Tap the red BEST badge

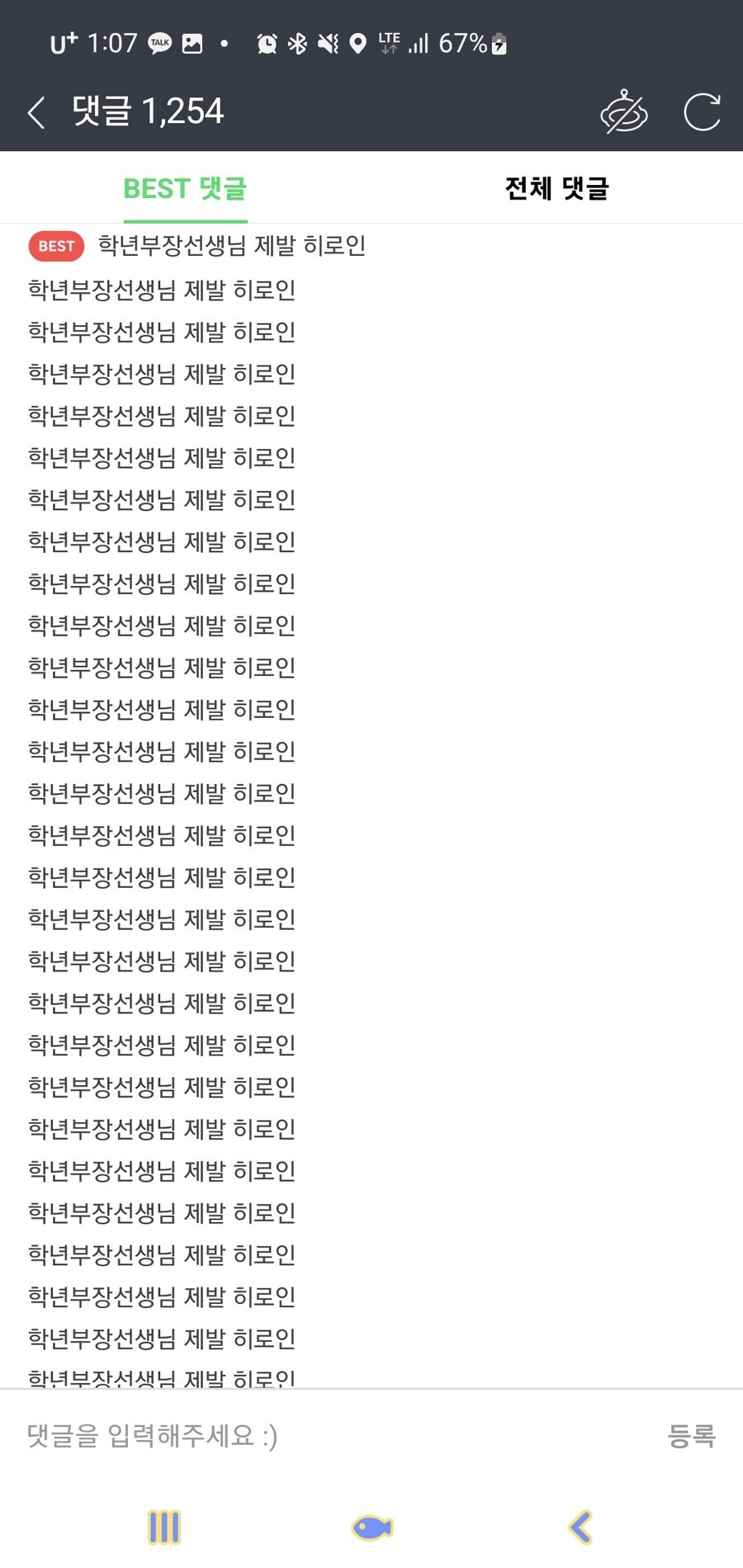(x=55, y=246)
